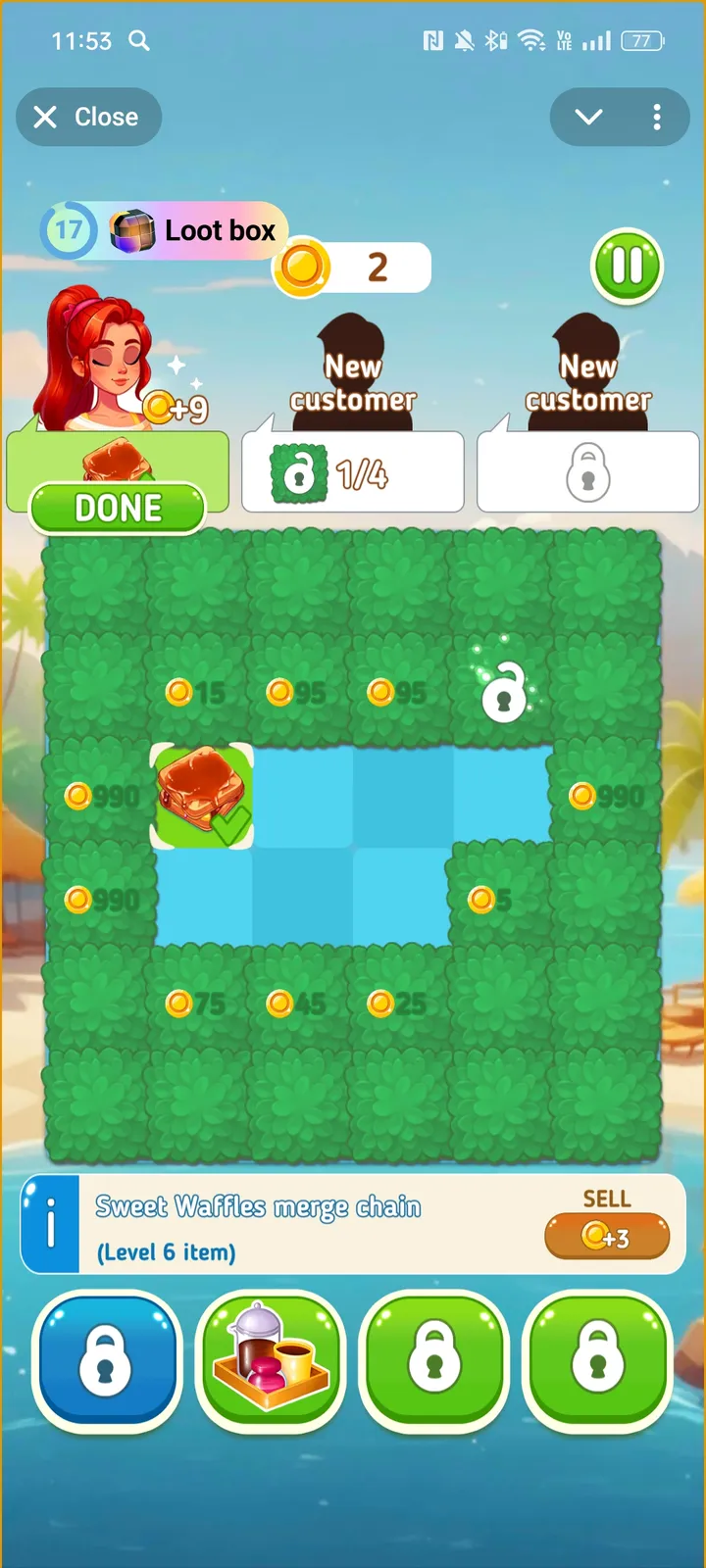The width and height of the screenshot is (706, 1568).
Task: Pause the game
Action: pos(628,266)
